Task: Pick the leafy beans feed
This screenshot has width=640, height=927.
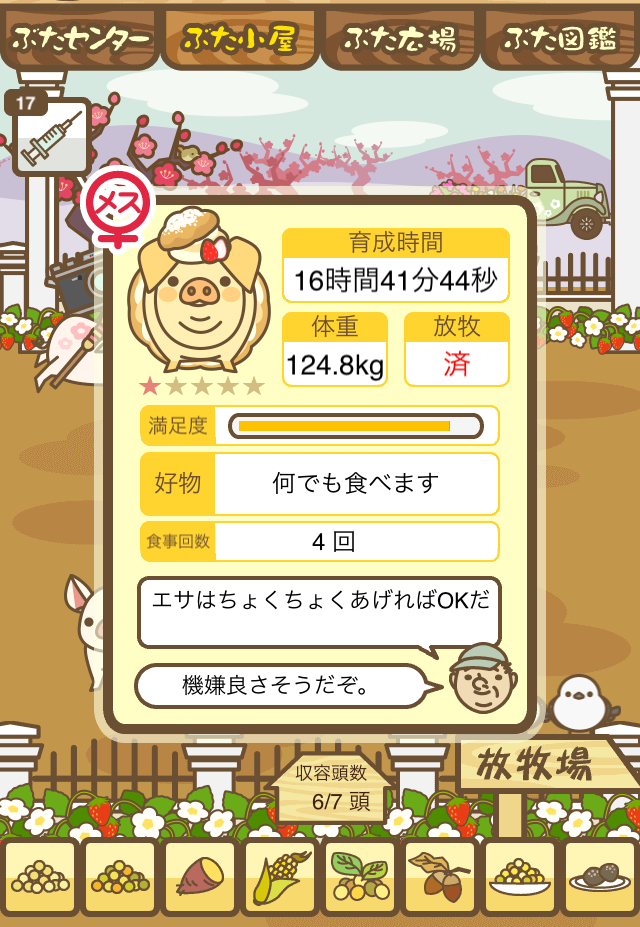Action: click(x=359, y=878)
